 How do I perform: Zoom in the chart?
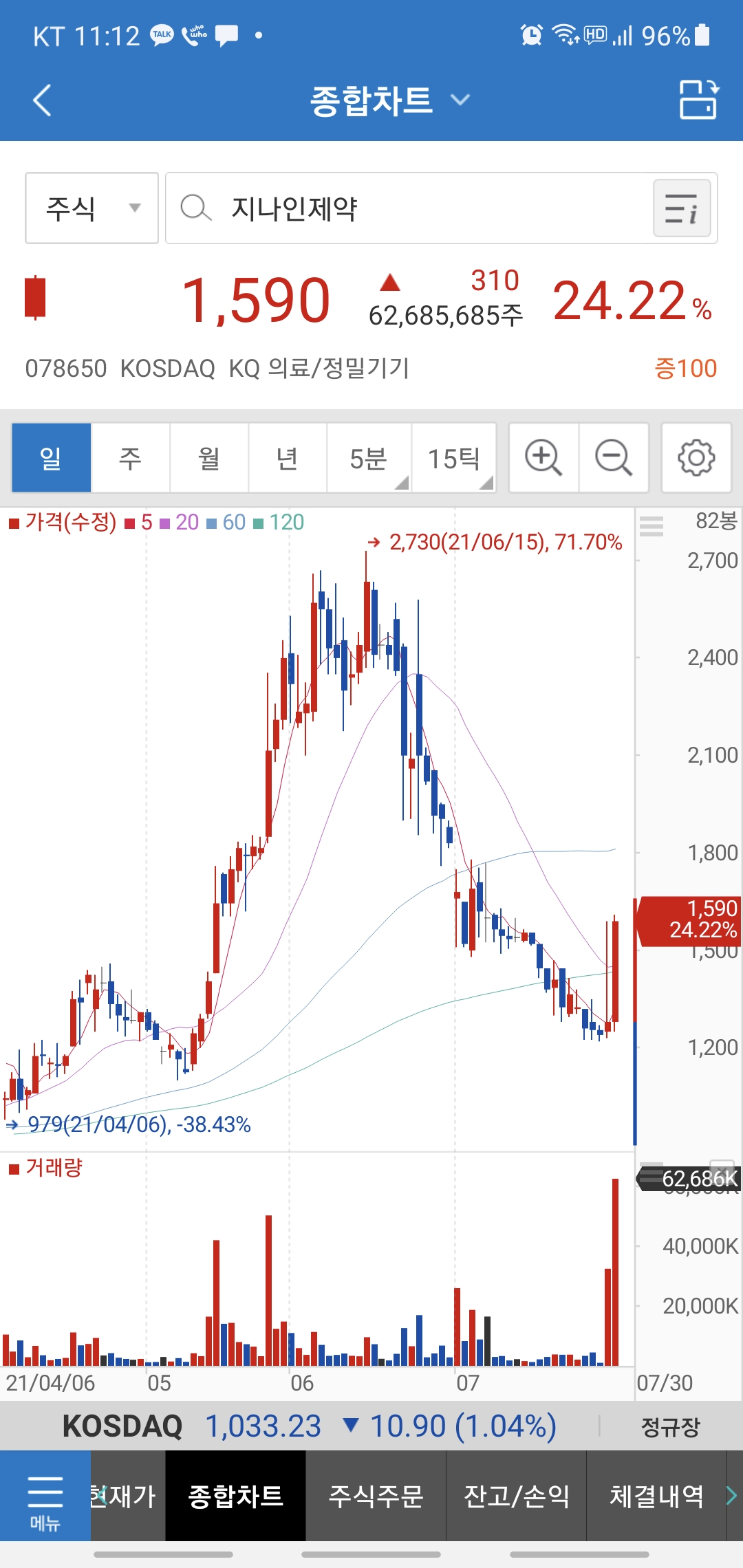tap(543, 458)
